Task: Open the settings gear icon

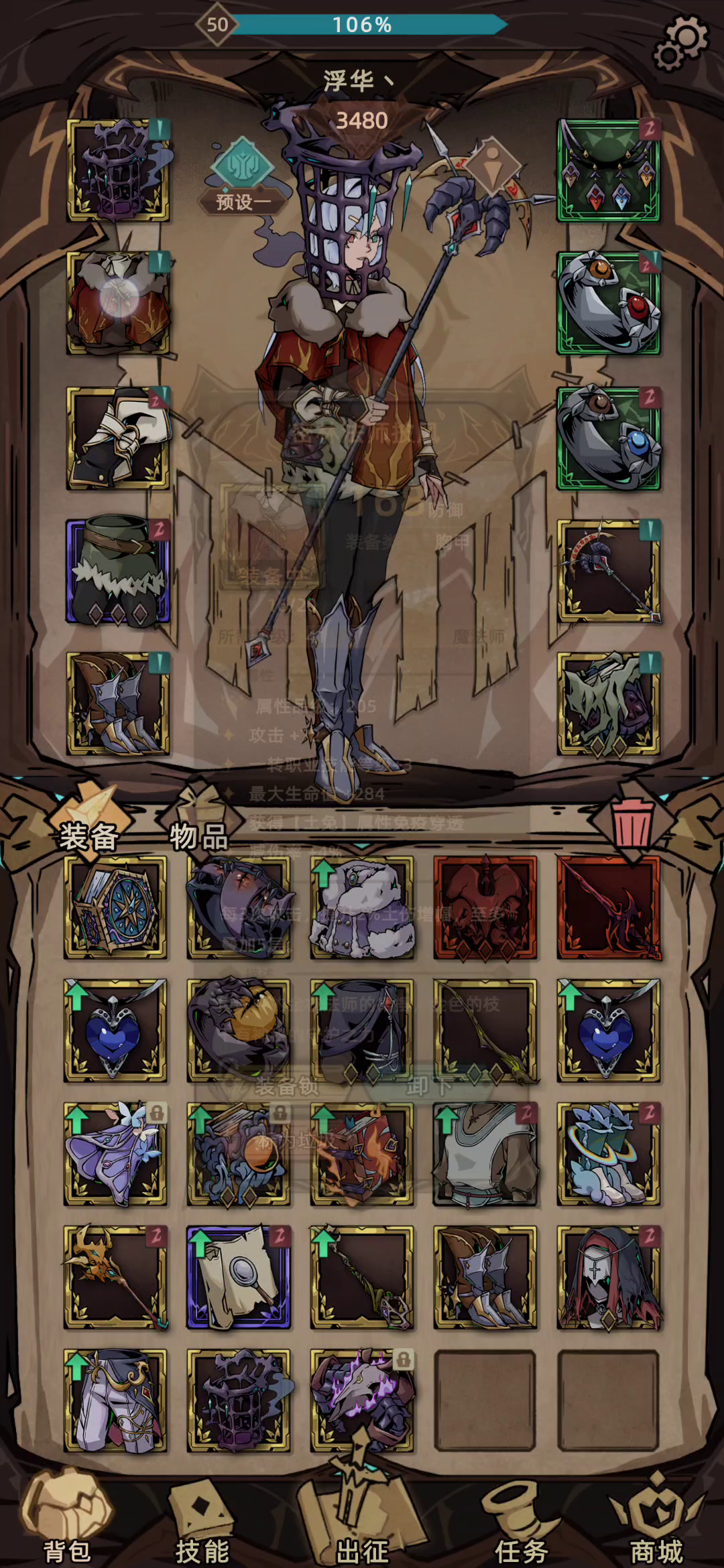Action: click(680, 43)
